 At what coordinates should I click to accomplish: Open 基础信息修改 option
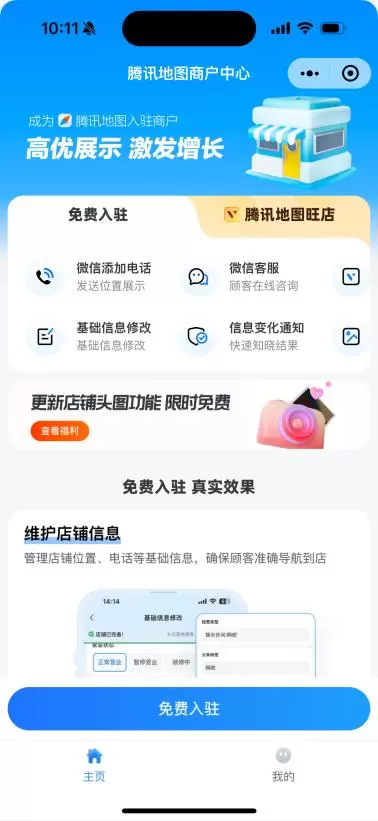point(89,336)
